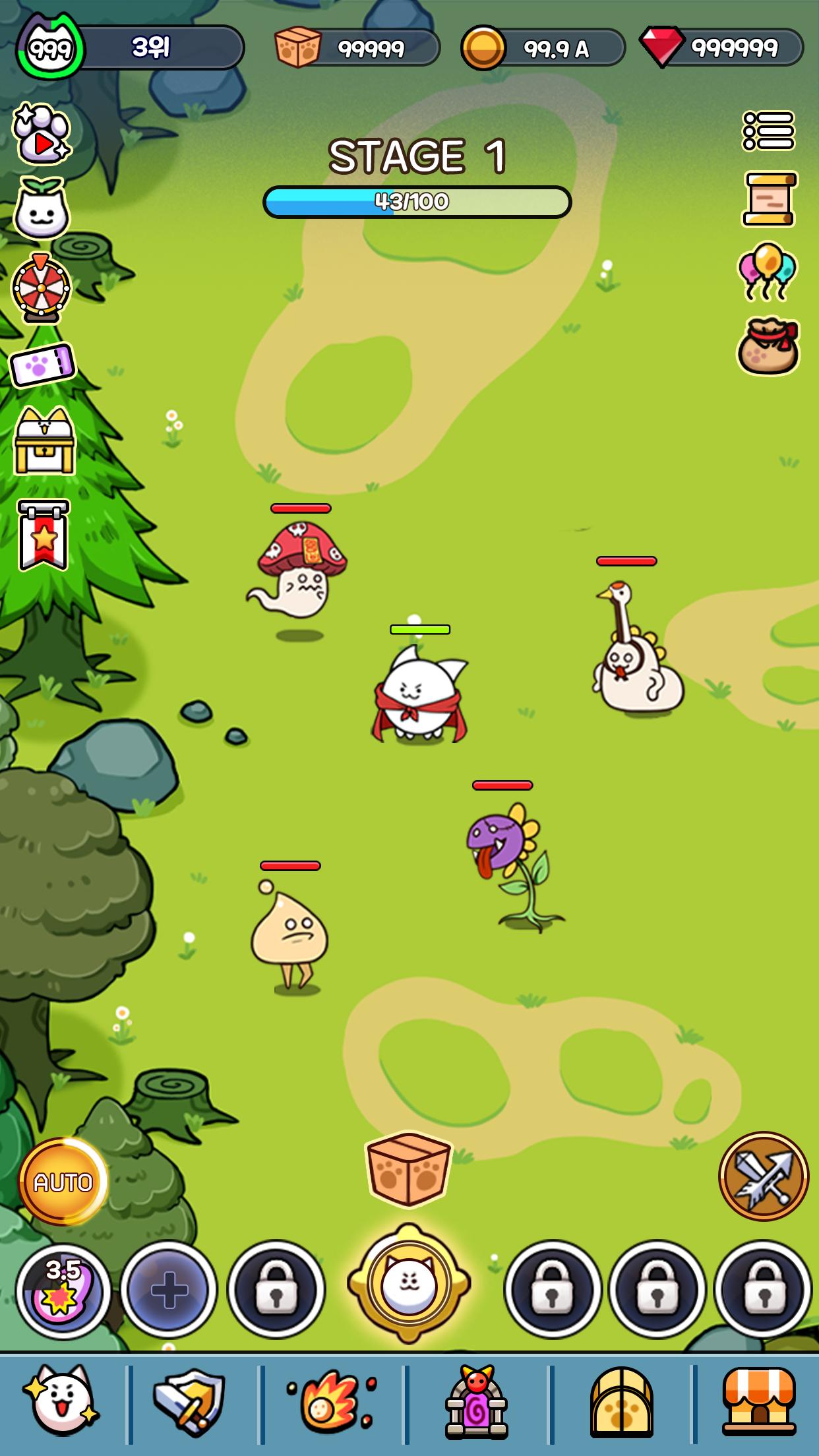
Task: Open the star banner pass icon
Action: coord(44,535)
